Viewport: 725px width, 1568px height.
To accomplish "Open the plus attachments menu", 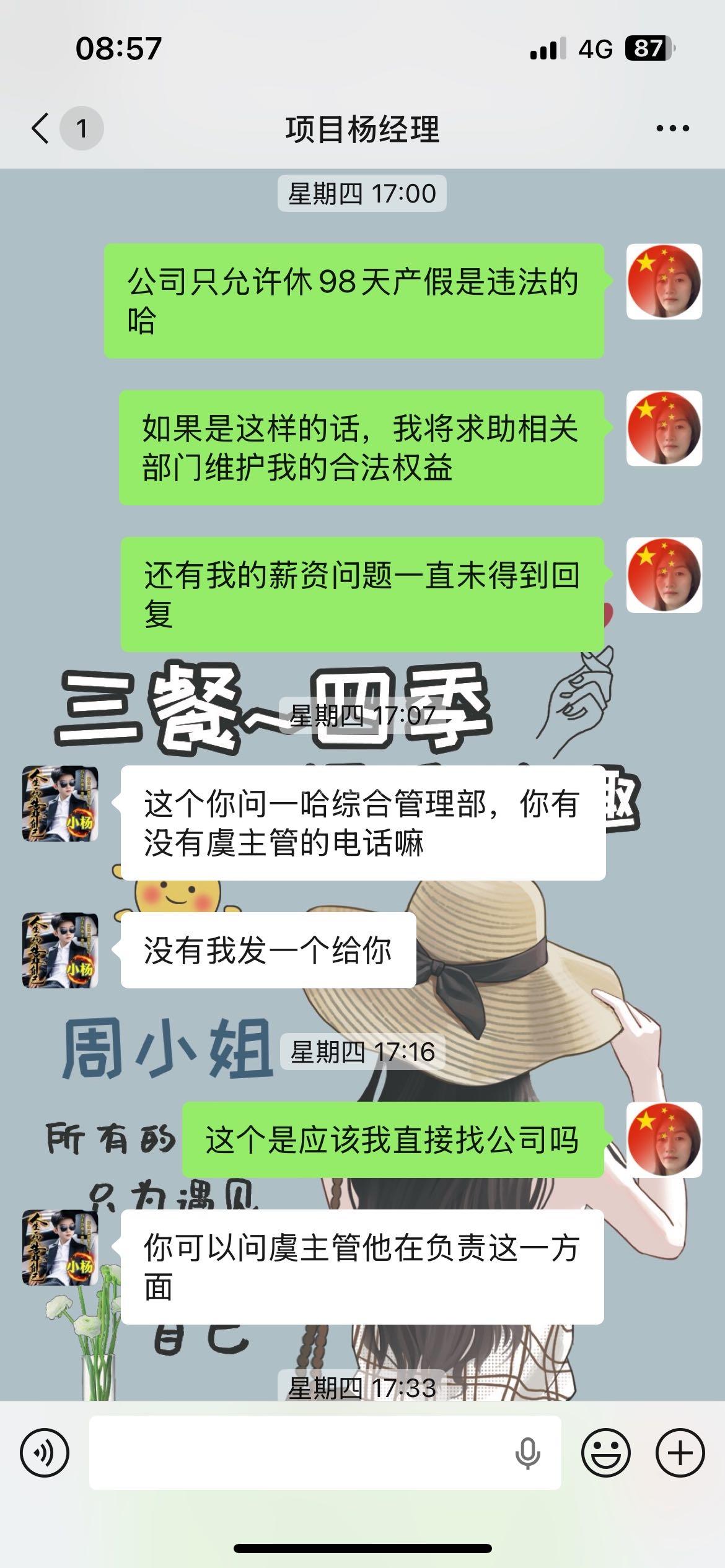I will tap(680, 1452).
